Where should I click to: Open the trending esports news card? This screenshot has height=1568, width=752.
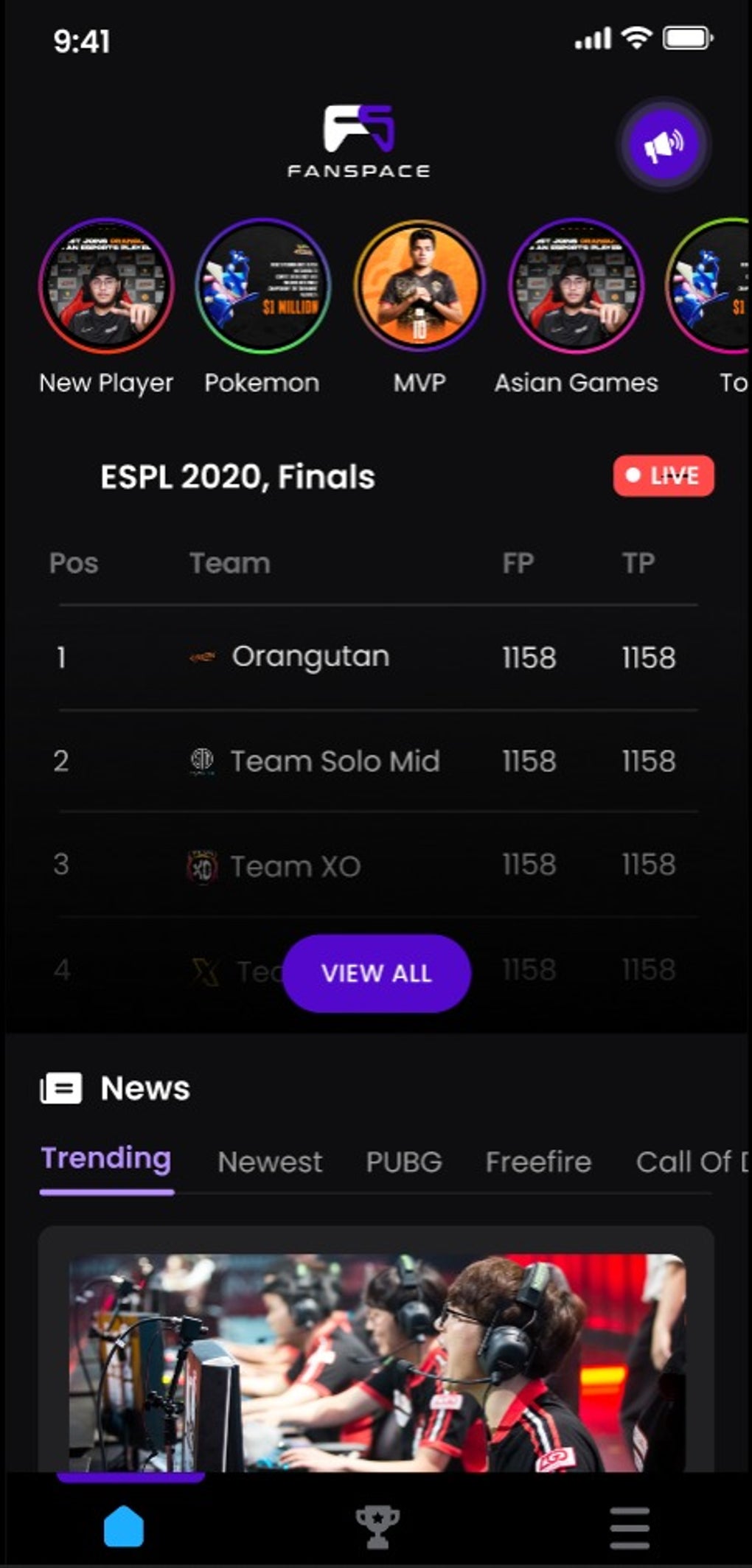click(377, 1356)
